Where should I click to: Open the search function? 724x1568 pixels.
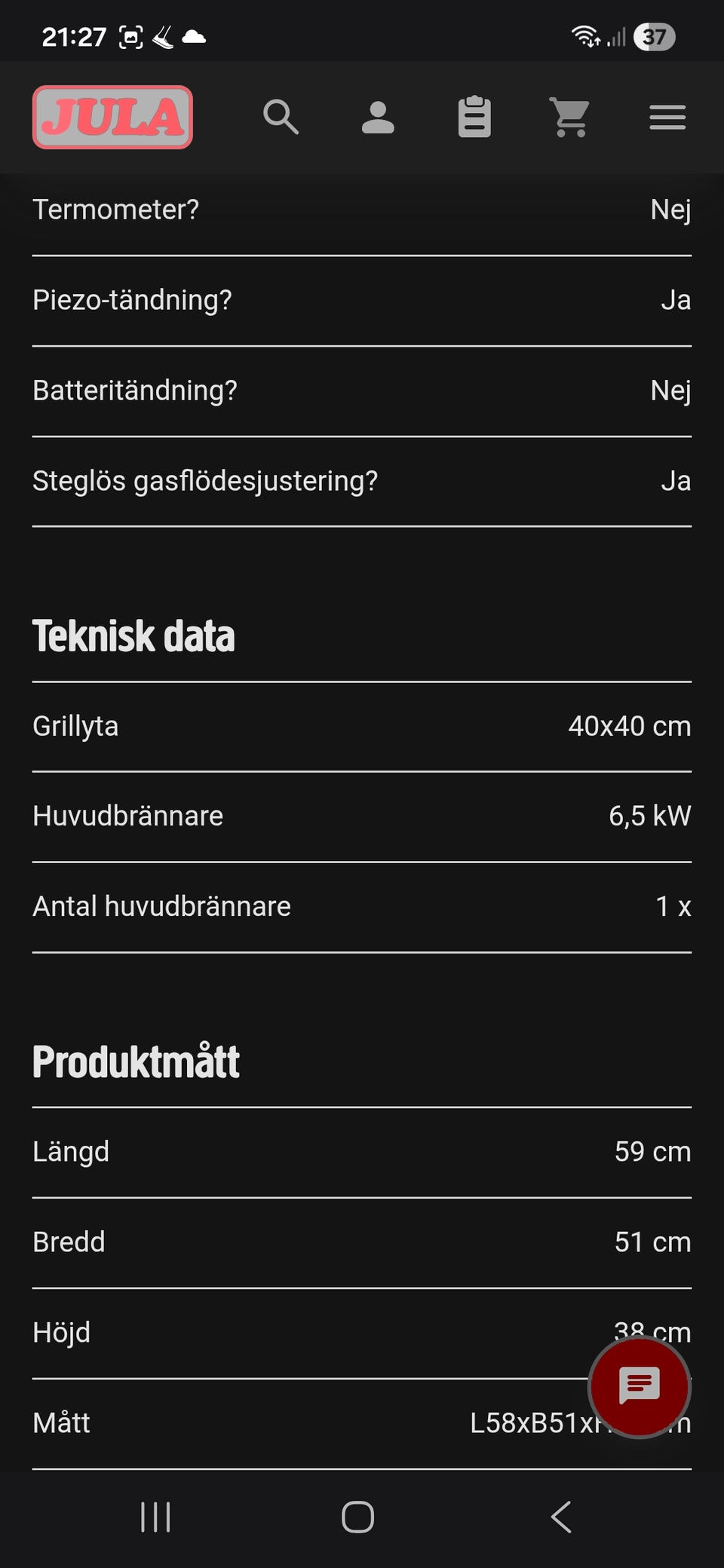point(281,118)
